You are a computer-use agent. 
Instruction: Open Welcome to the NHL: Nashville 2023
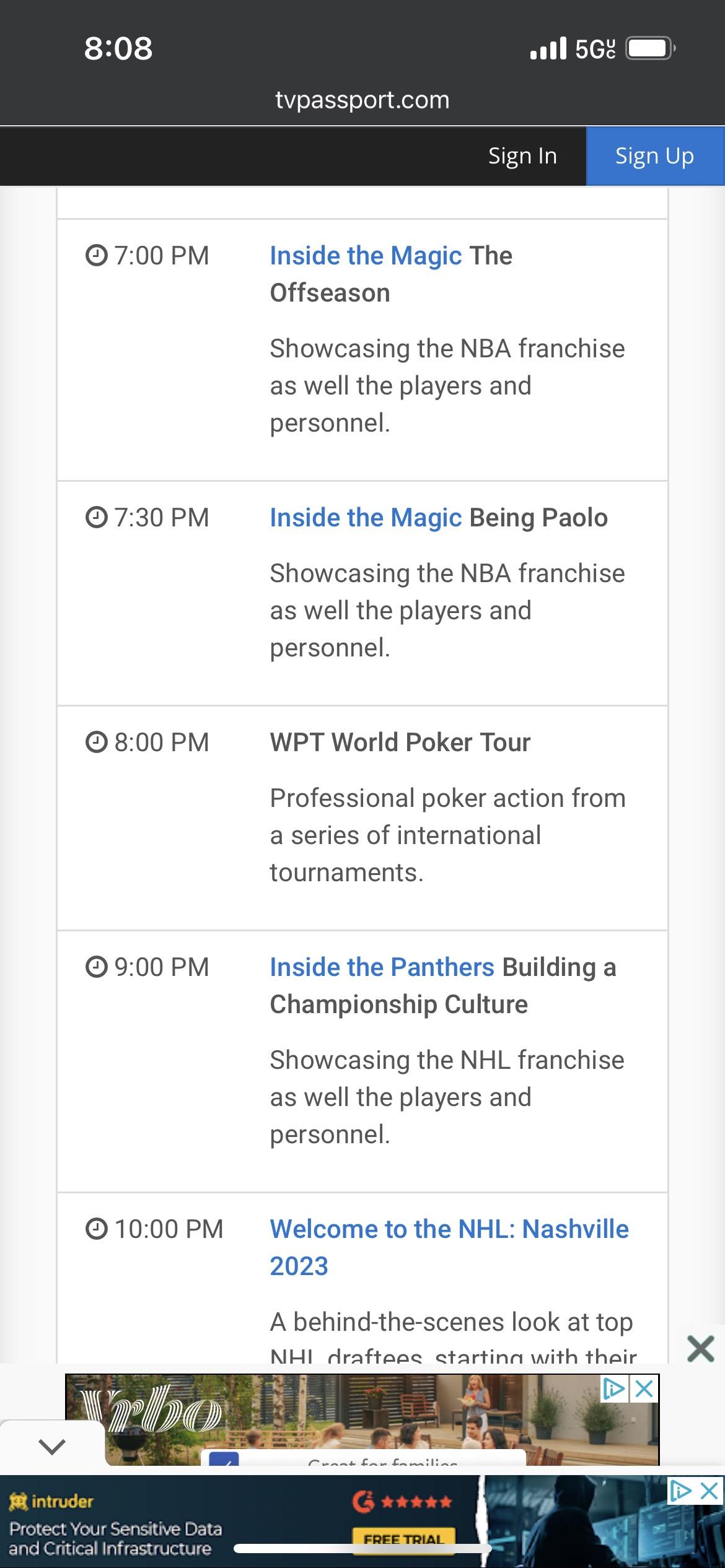point(449,1229)
